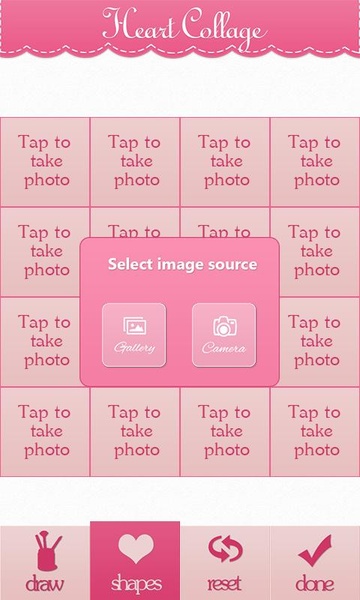Open the draw tool
Viewport: 360px width, 600px height.
pyautogui.click(x=45, y=562)
